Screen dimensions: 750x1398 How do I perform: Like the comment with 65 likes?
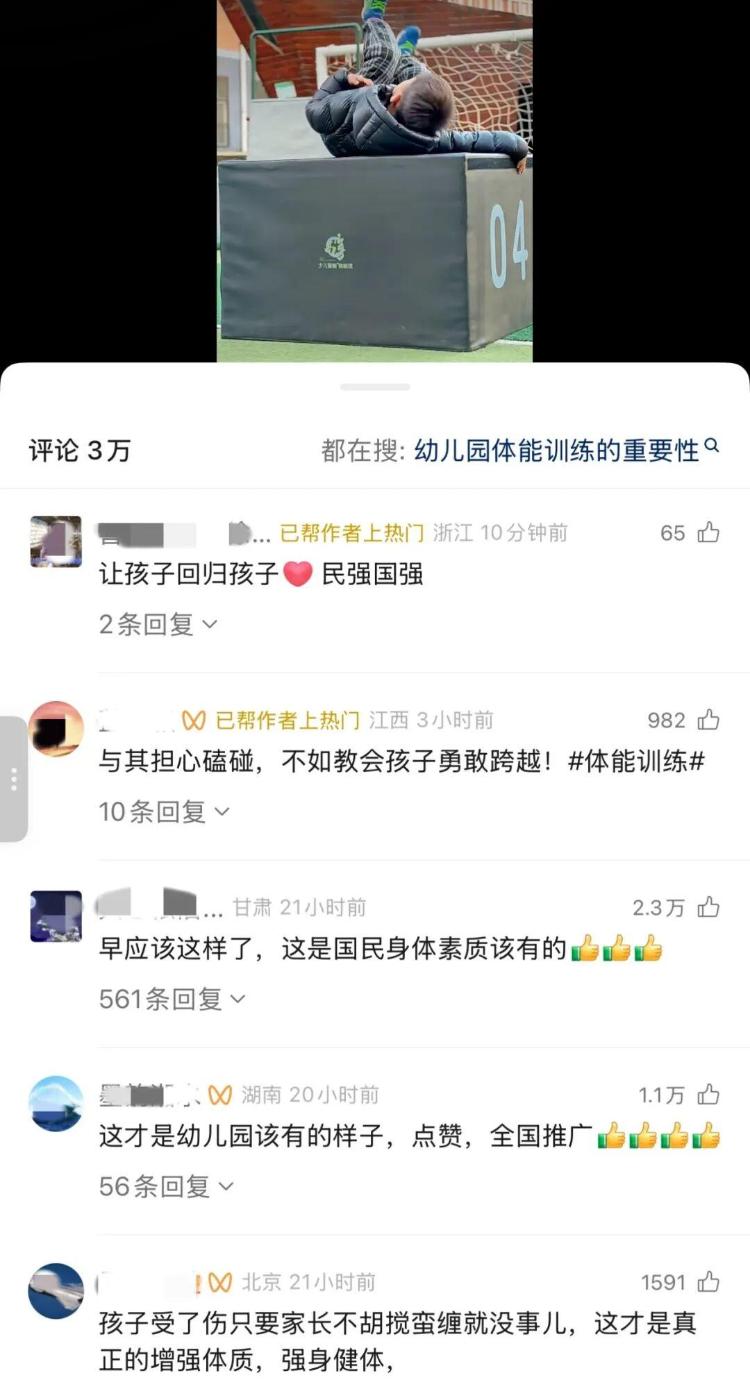pyautogui.click(x=709, y=533)
